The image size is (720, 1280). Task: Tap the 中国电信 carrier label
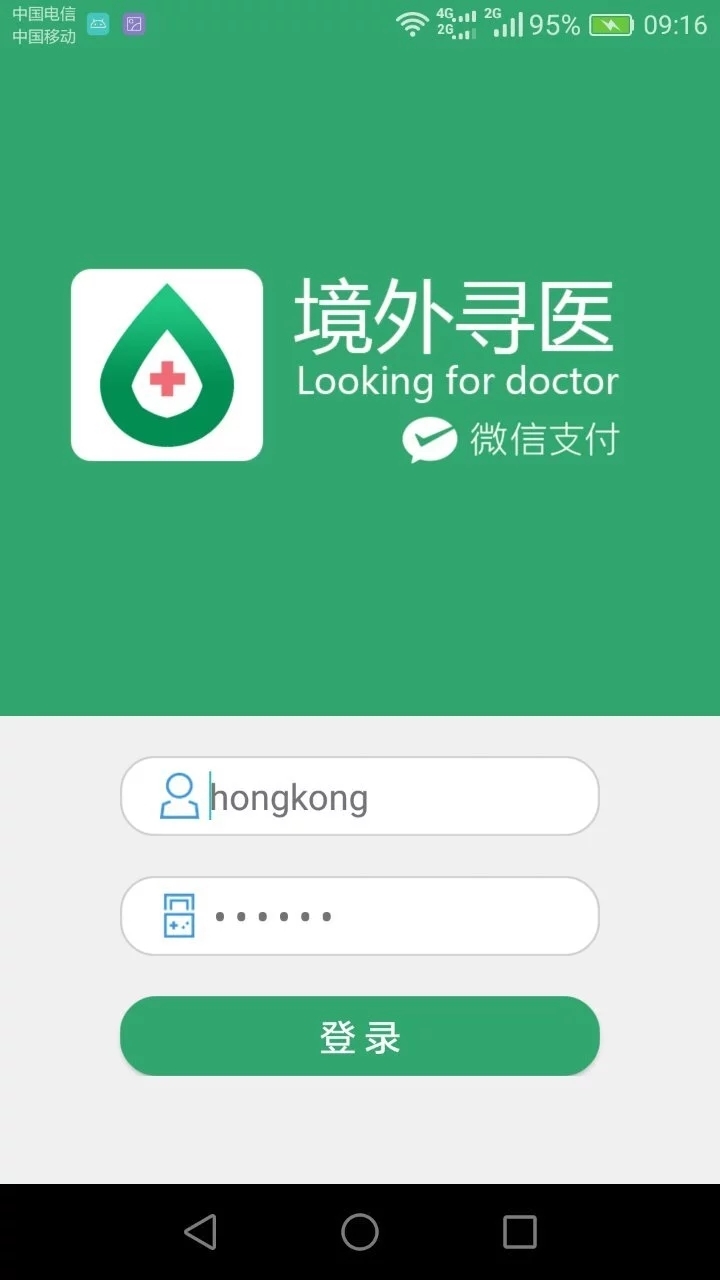coord(44,14)
